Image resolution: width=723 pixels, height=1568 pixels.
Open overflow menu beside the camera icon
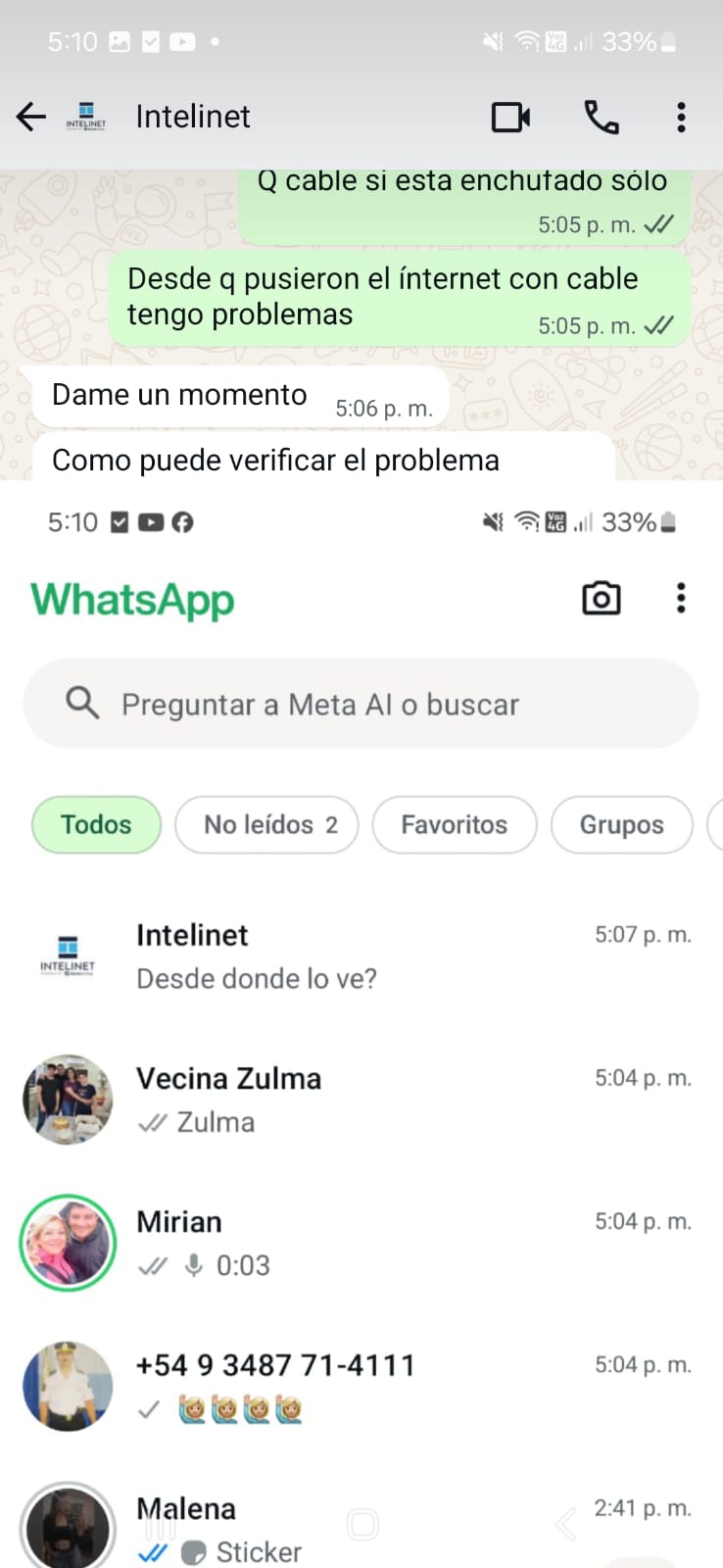pos(681,598)
